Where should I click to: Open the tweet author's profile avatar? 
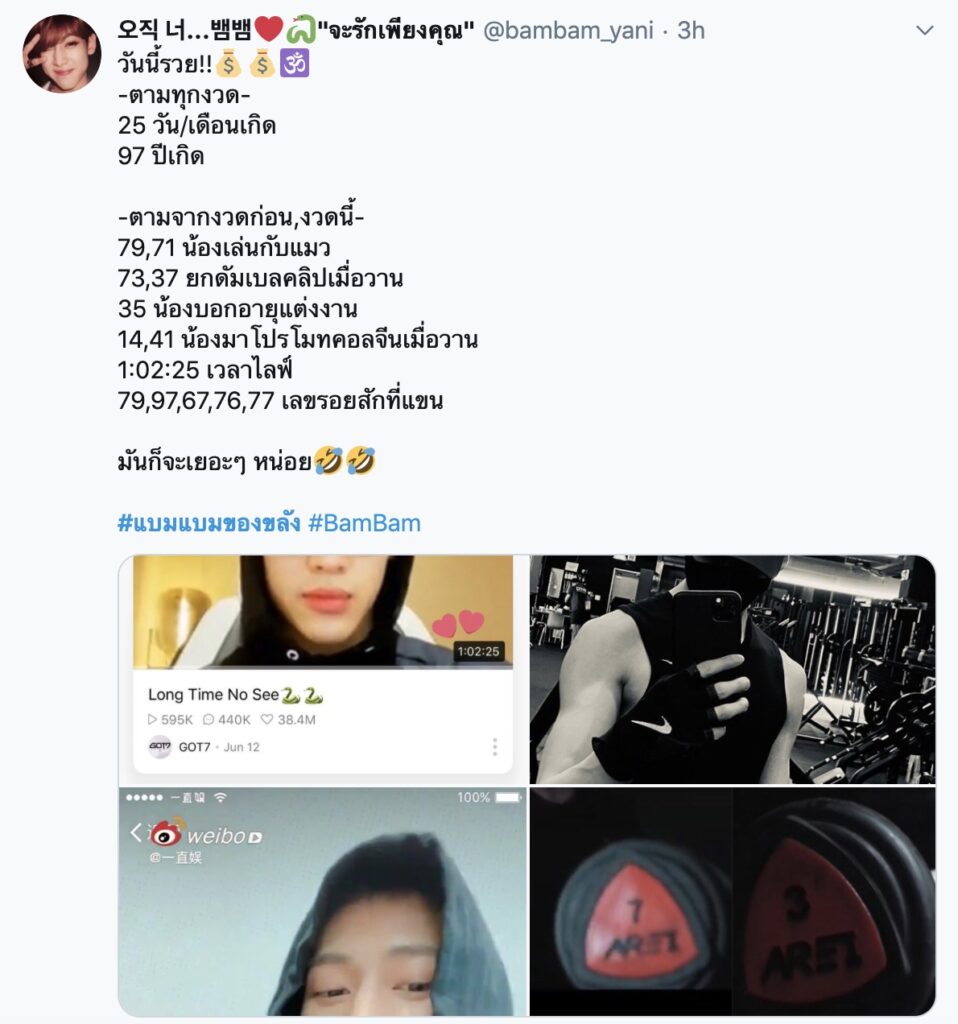[x=62, y=54]
